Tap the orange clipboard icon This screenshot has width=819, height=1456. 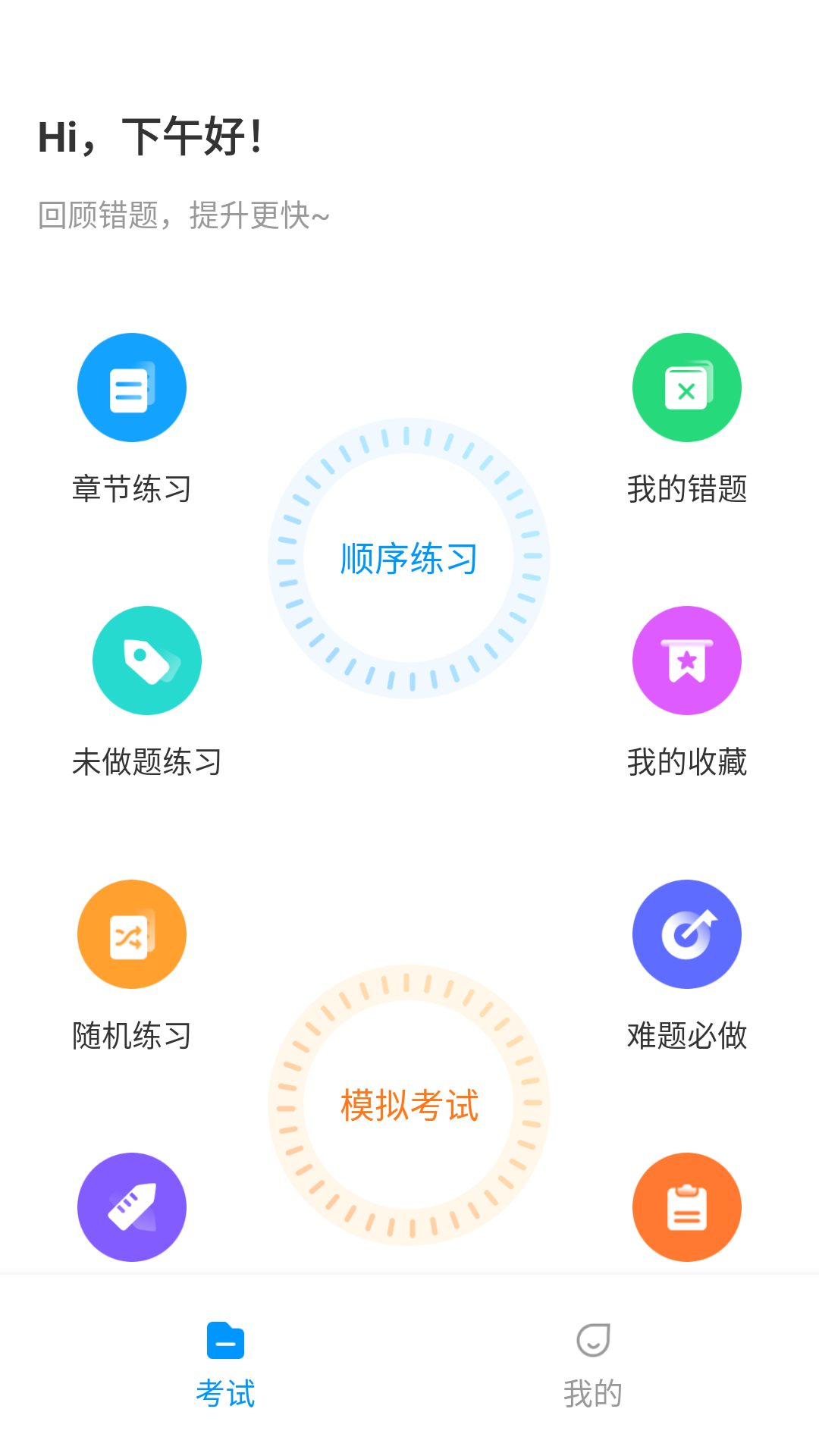(x=686, y=1207)
